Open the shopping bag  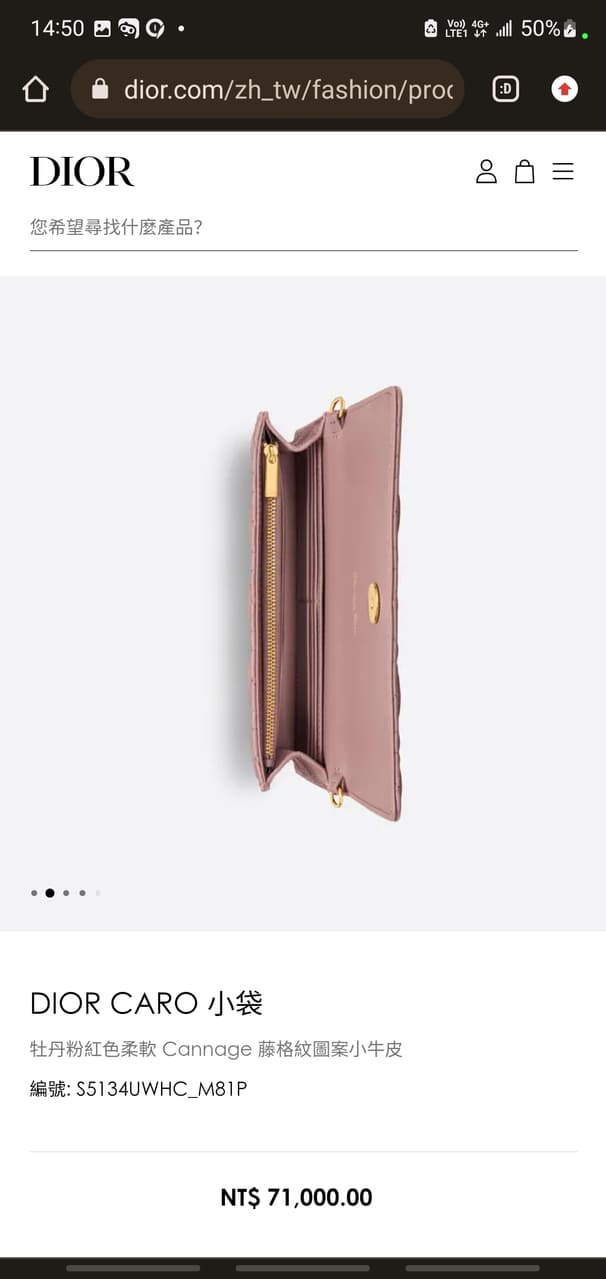524,172
